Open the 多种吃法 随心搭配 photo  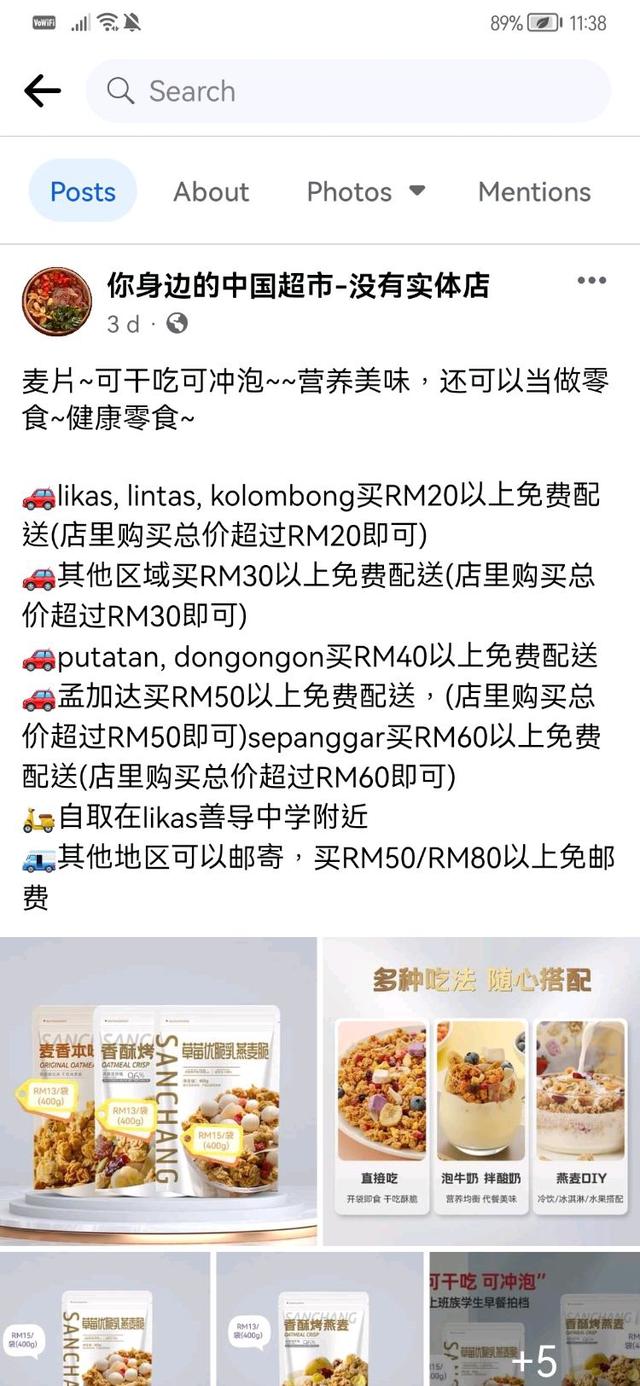pyautogui.click(x=482, y=1090)
